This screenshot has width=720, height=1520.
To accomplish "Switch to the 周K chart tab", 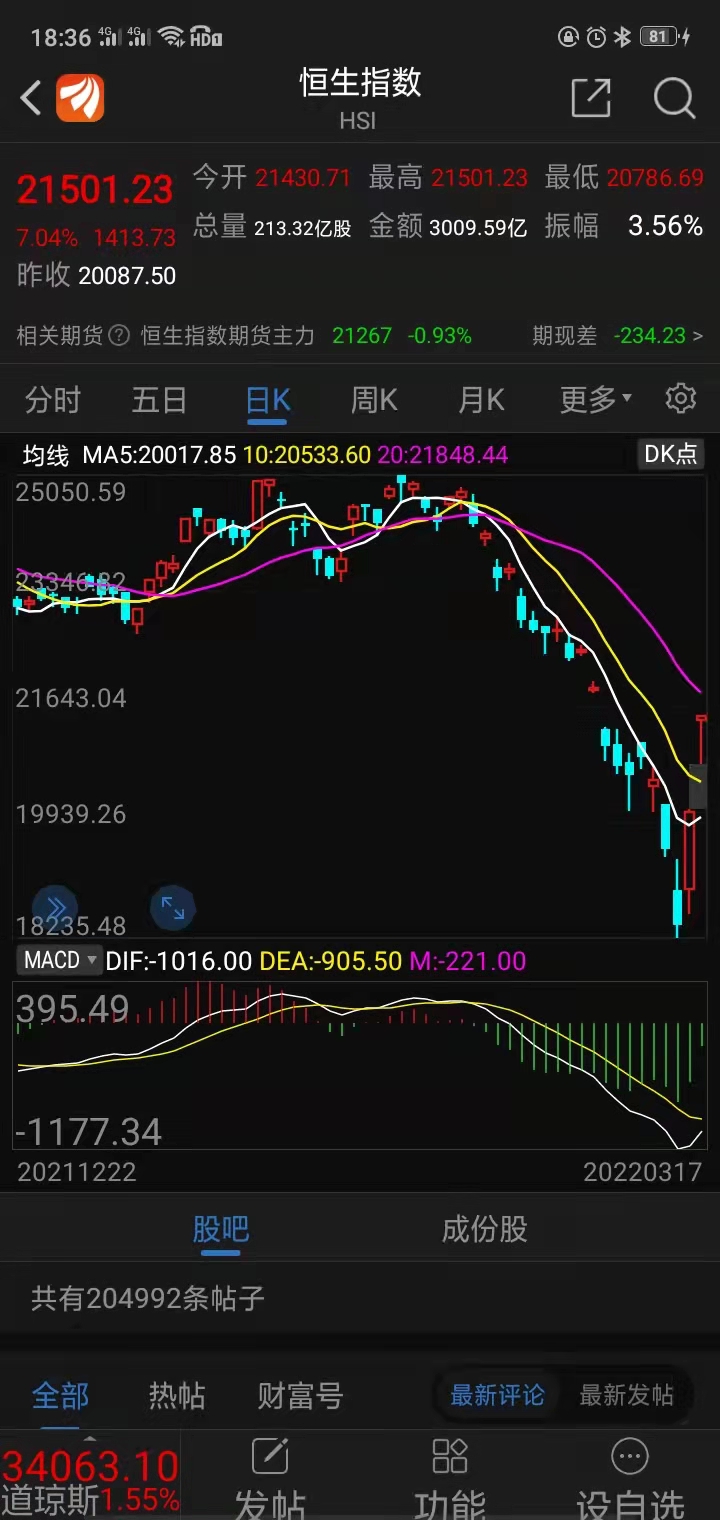I will [x=374, y=401].
